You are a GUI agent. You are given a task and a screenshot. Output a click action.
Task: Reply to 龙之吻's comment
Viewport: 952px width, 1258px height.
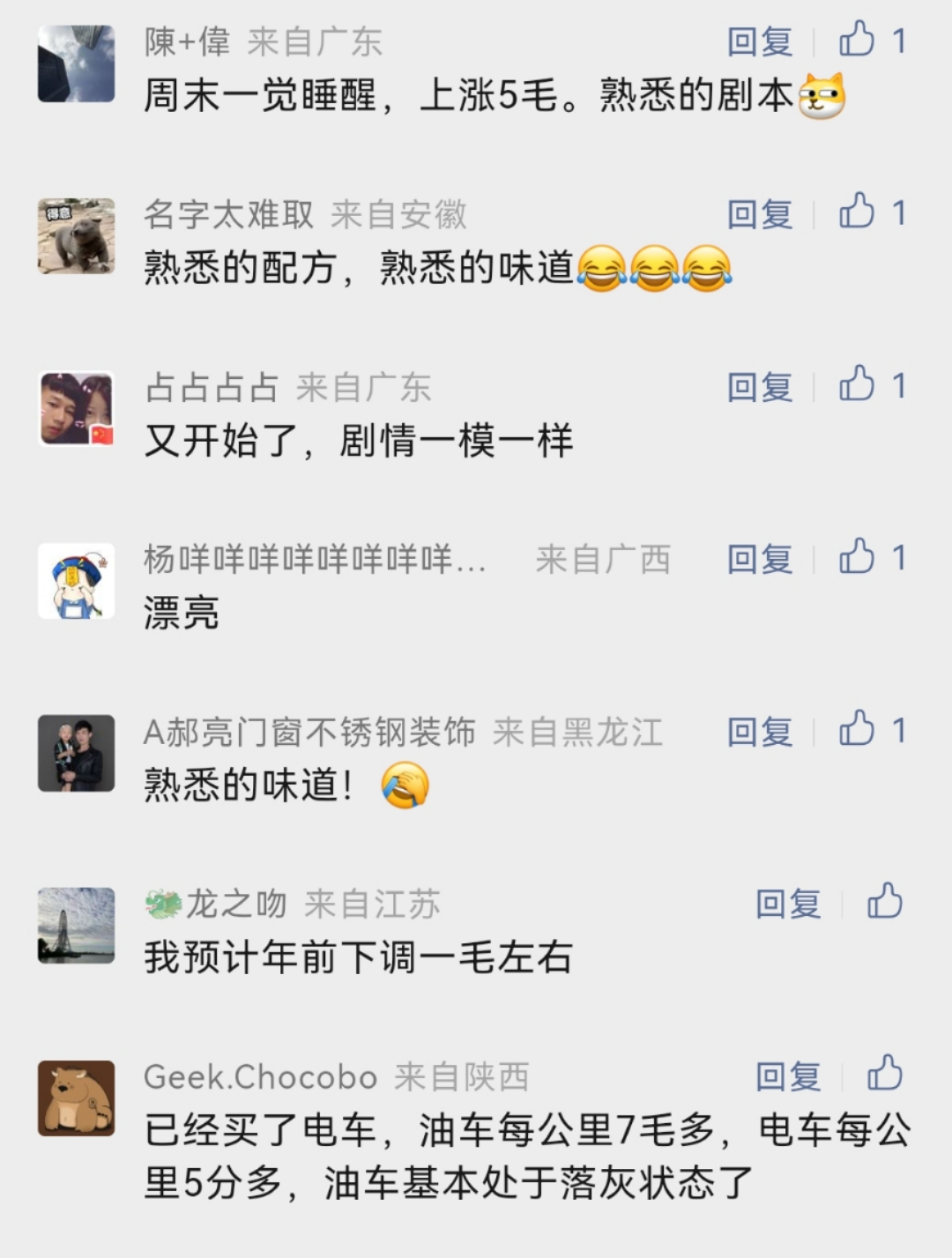coord(787,904)
